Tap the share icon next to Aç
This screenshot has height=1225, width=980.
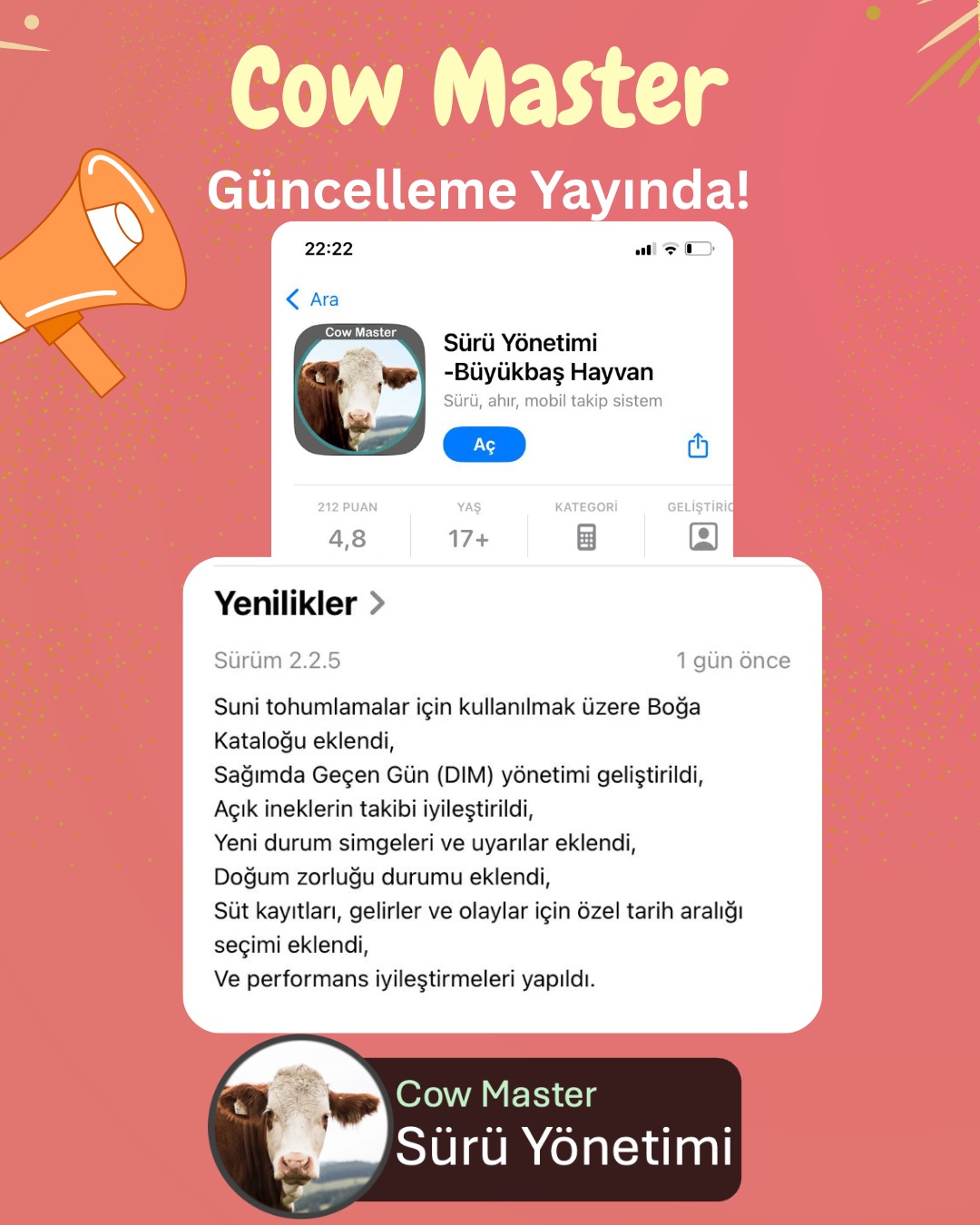click(x=697, y=445)
